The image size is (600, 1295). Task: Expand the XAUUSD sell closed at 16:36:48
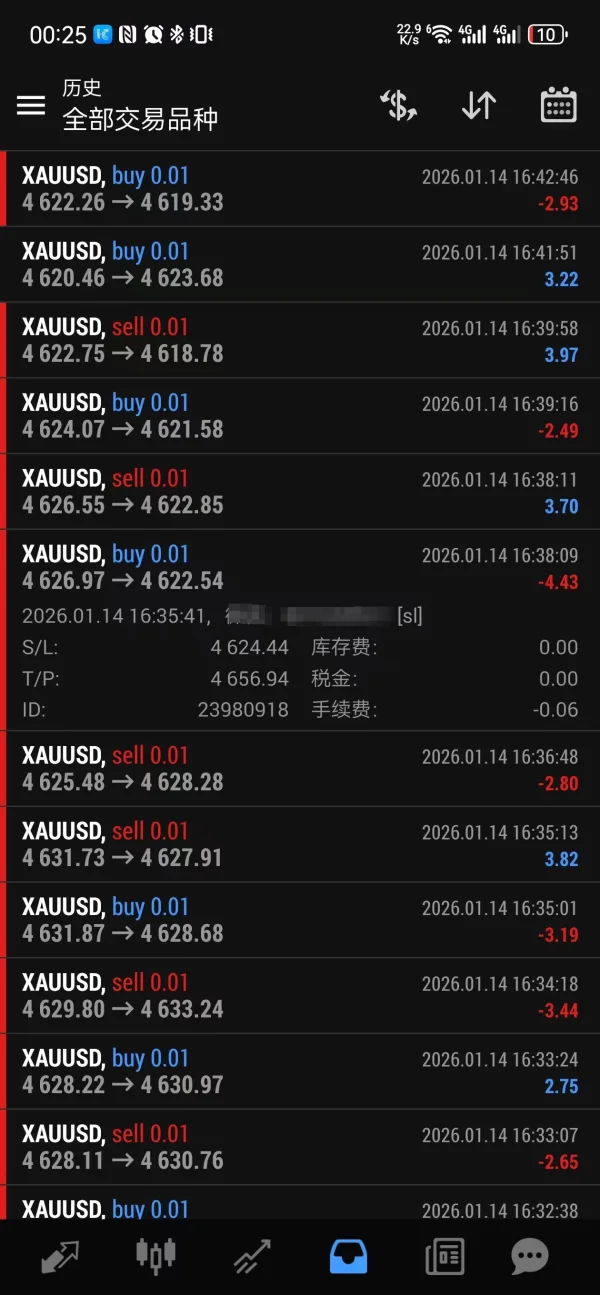(x=300, y=769)
